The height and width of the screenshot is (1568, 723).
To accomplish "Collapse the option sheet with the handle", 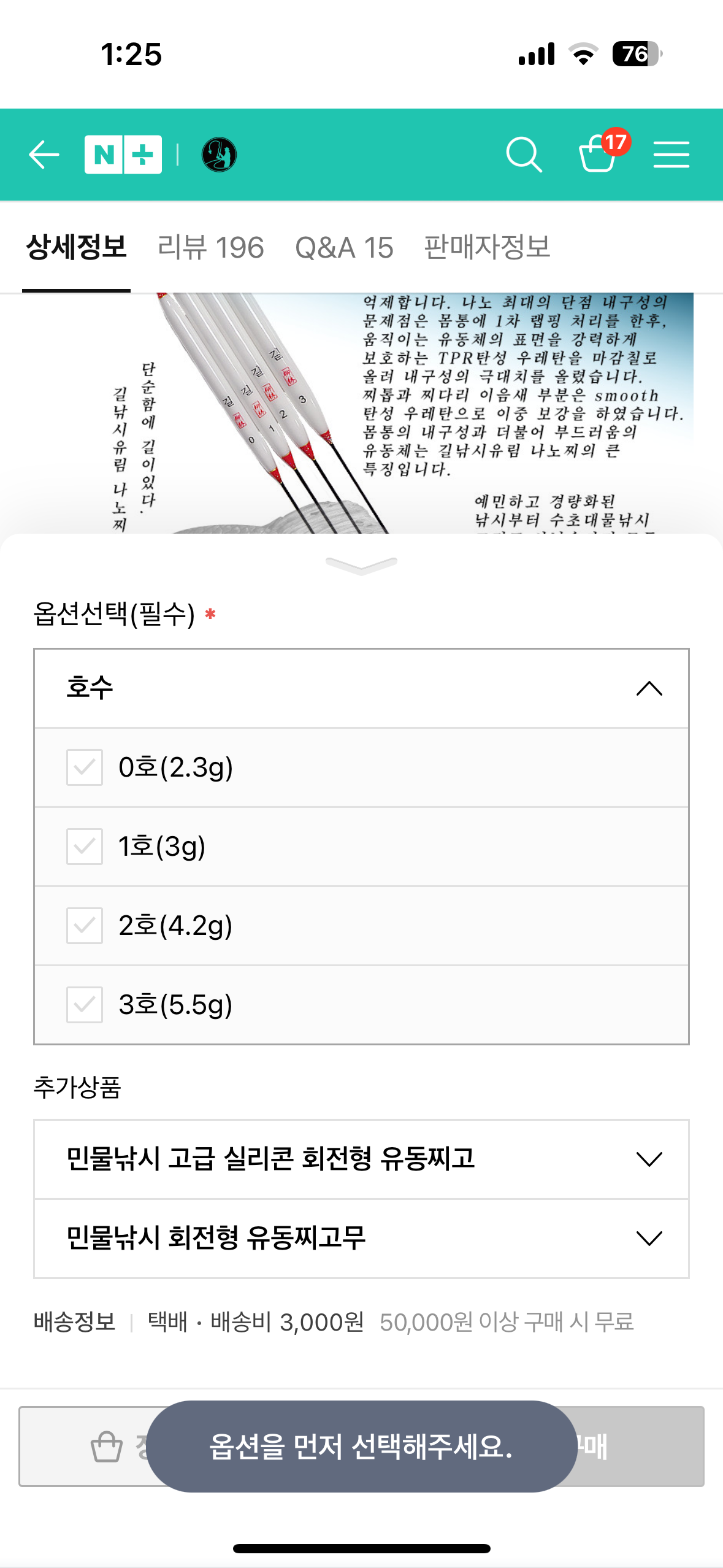I will 362,566.
